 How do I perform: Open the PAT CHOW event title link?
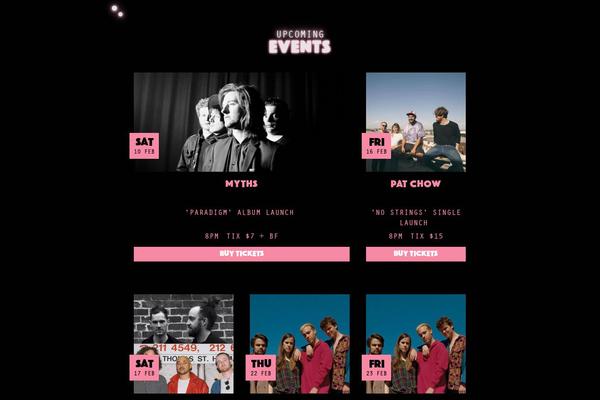pyautogui.click(x=415, y=184)
